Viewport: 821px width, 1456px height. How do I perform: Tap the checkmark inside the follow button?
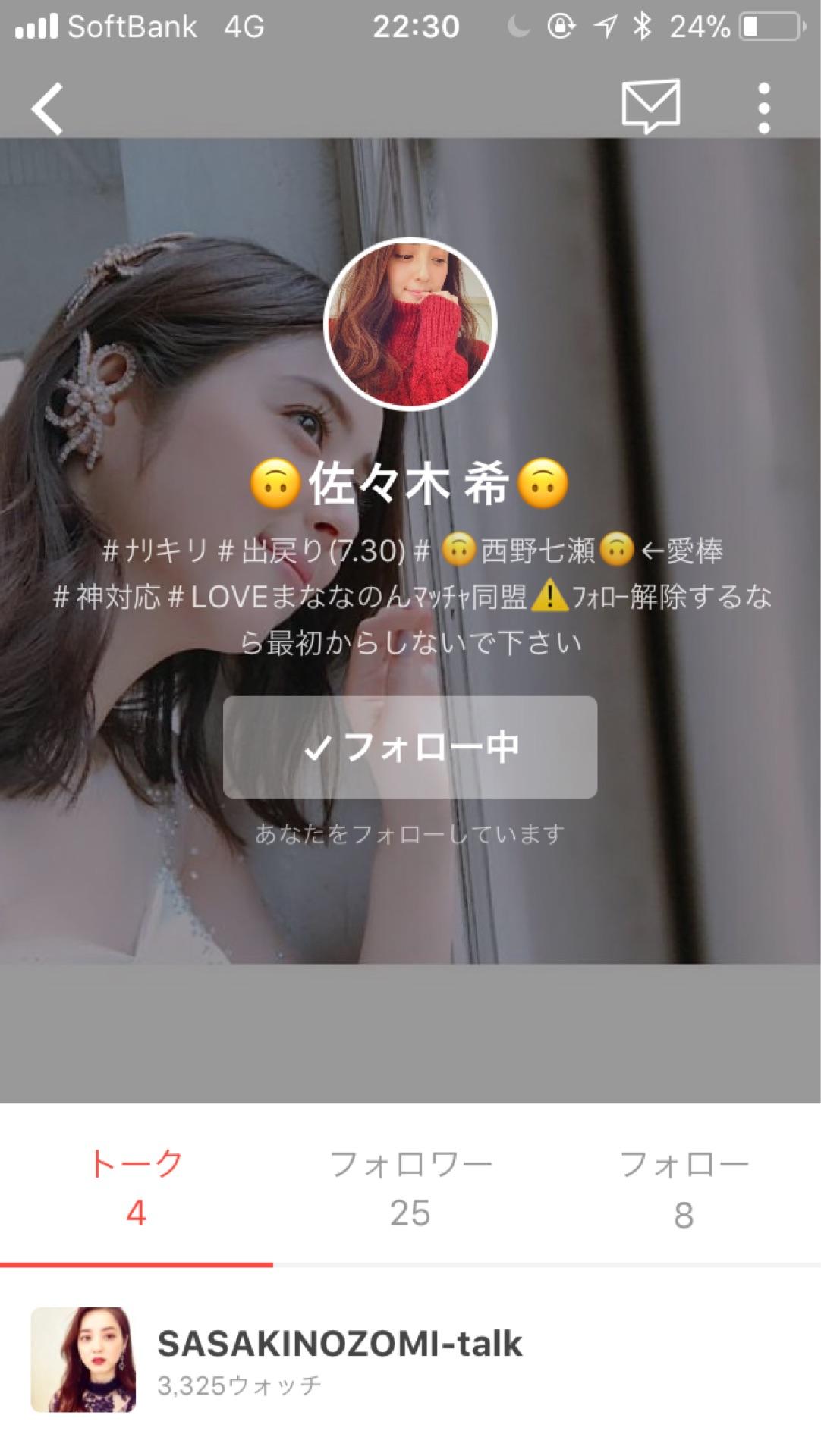(319, 747)
